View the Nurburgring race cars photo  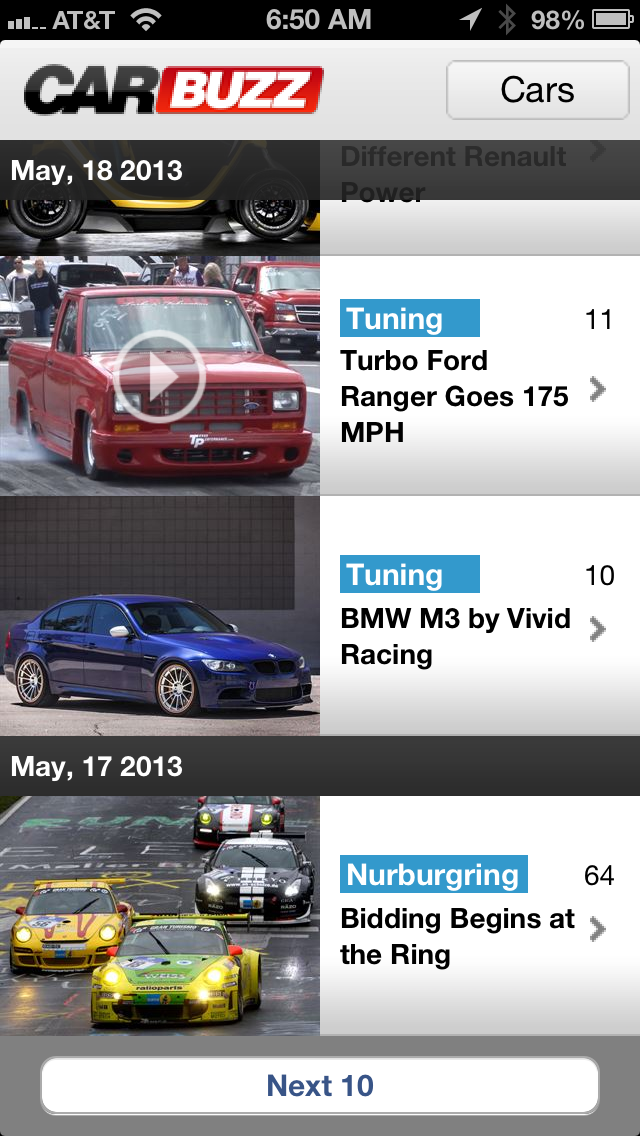pos(160,915)
